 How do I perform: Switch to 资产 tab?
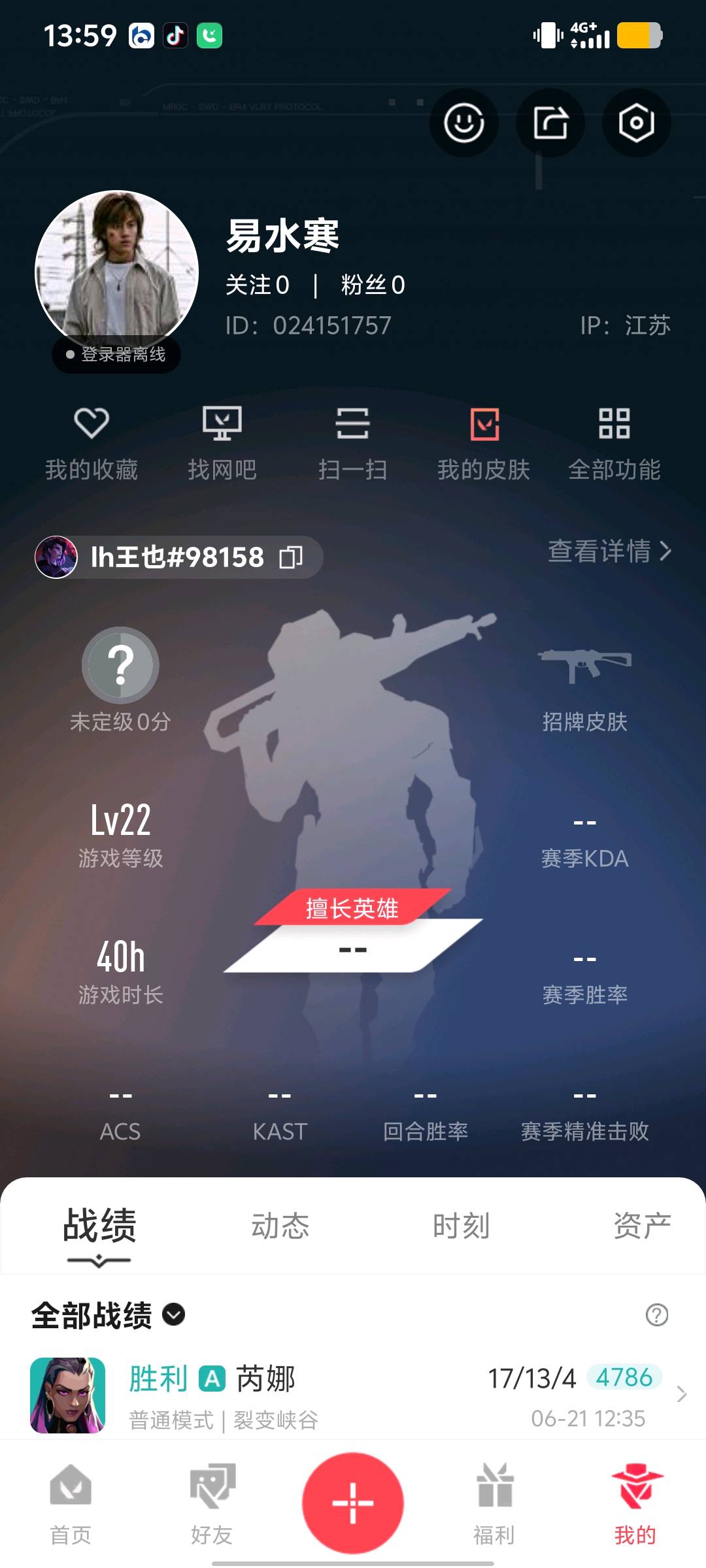(x=643, y=1226)
